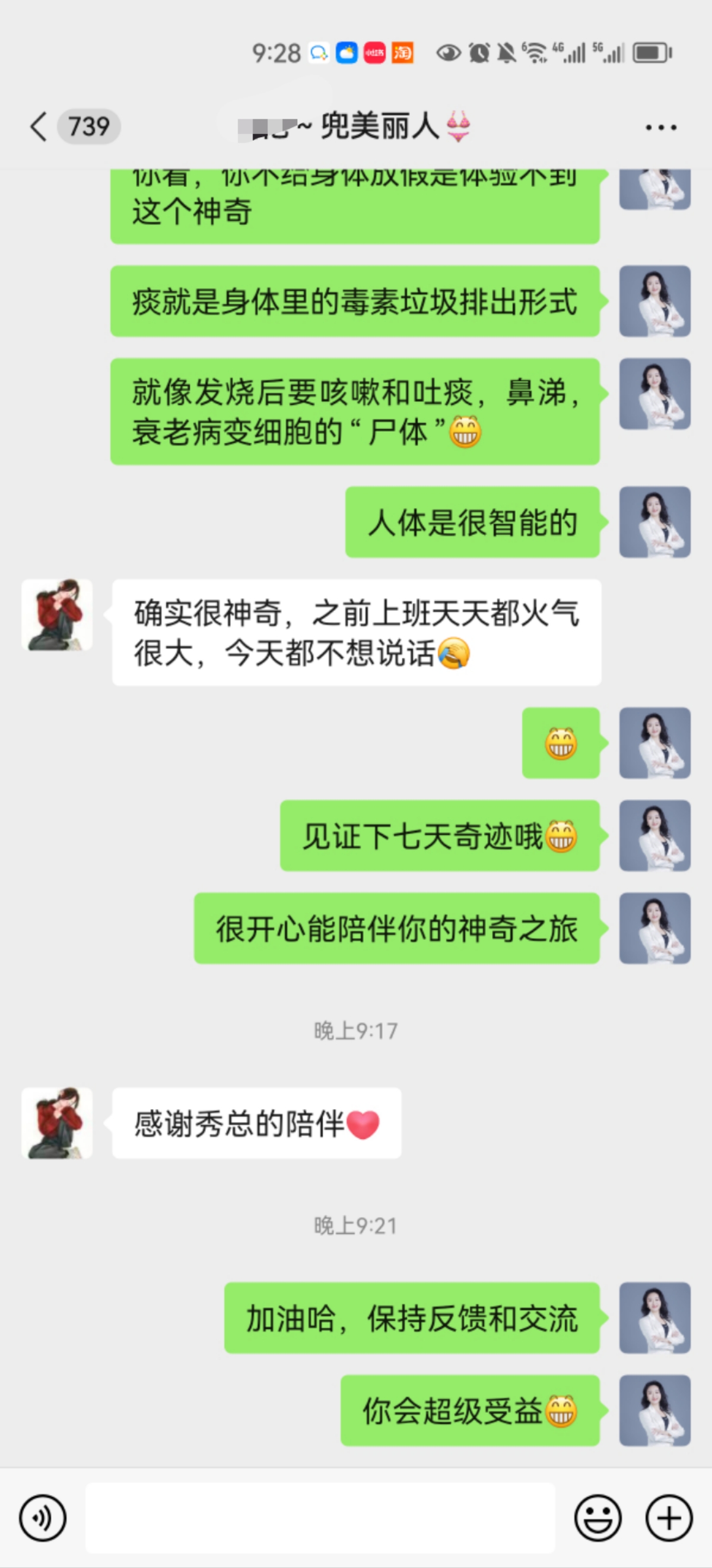Open avatar beside message 人体是很智能的

[655, 522]
